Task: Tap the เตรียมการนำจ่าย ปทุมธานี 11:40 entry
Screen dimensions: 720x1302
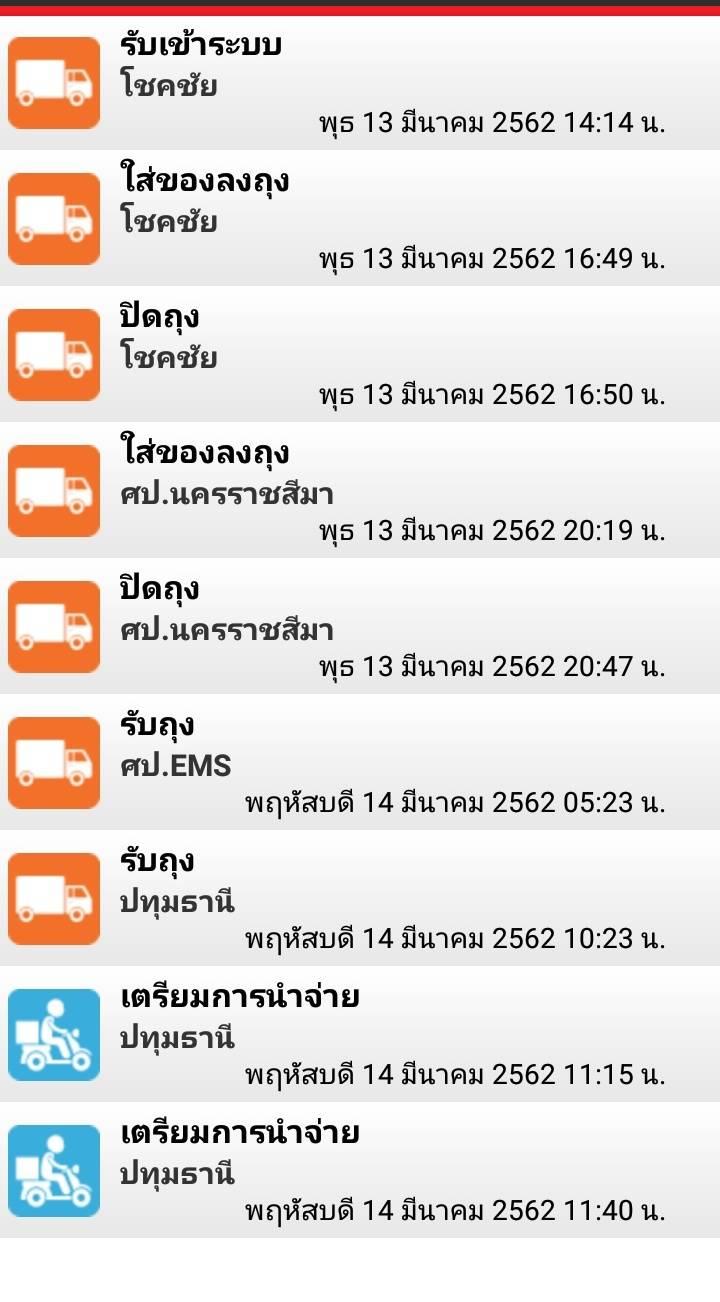Action: pos(360,1172)
